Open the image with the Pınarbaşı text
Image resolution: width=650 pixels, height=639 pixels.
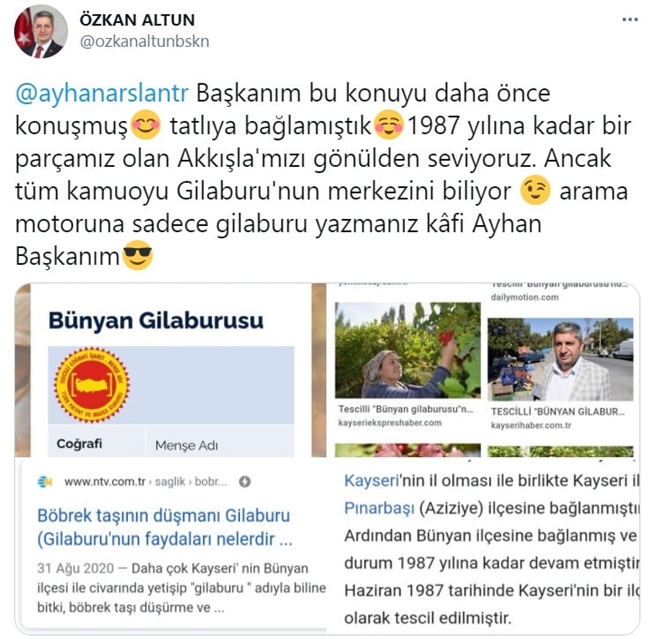(480, 545)
